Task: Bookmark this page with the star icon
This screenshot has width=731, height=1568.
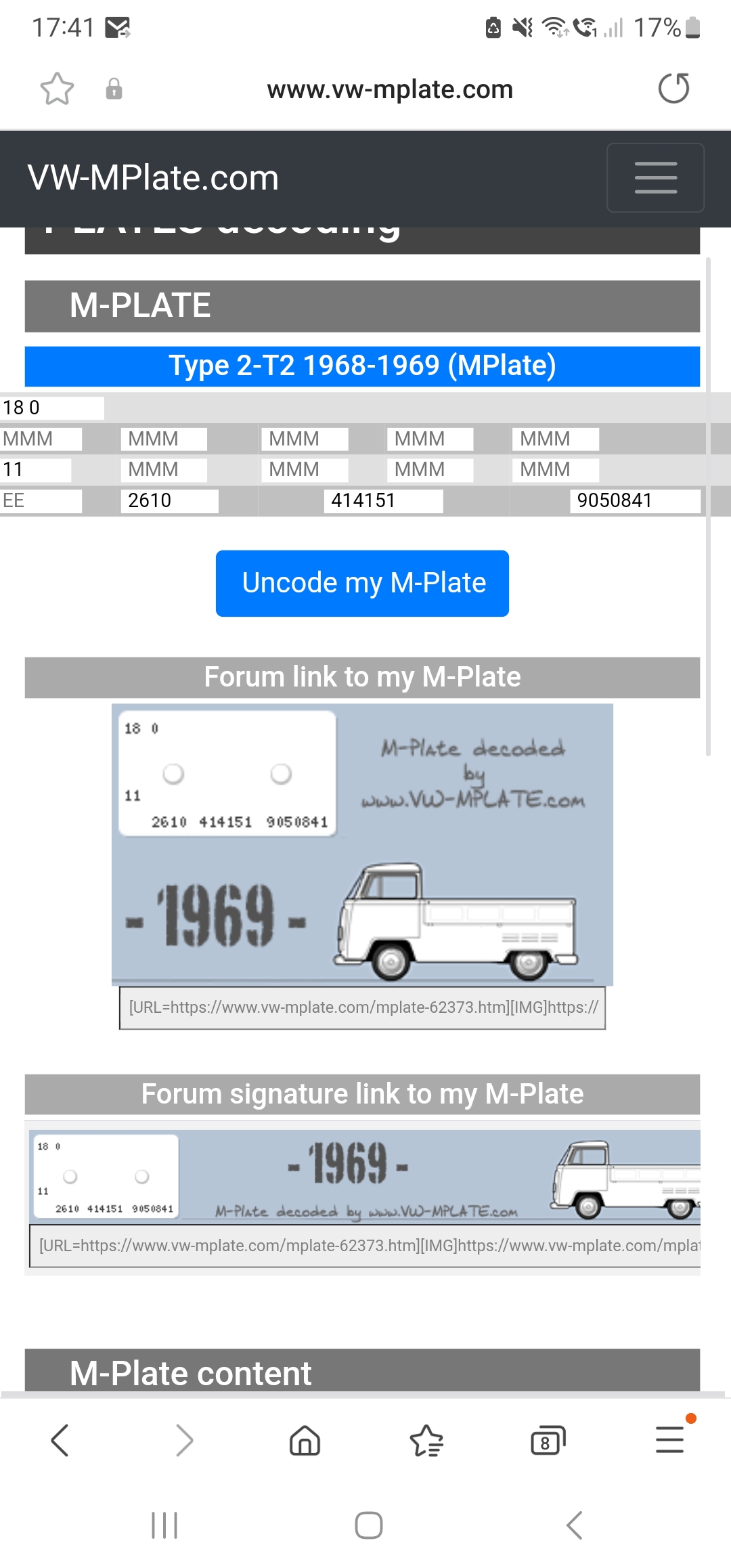Action: 57,89
